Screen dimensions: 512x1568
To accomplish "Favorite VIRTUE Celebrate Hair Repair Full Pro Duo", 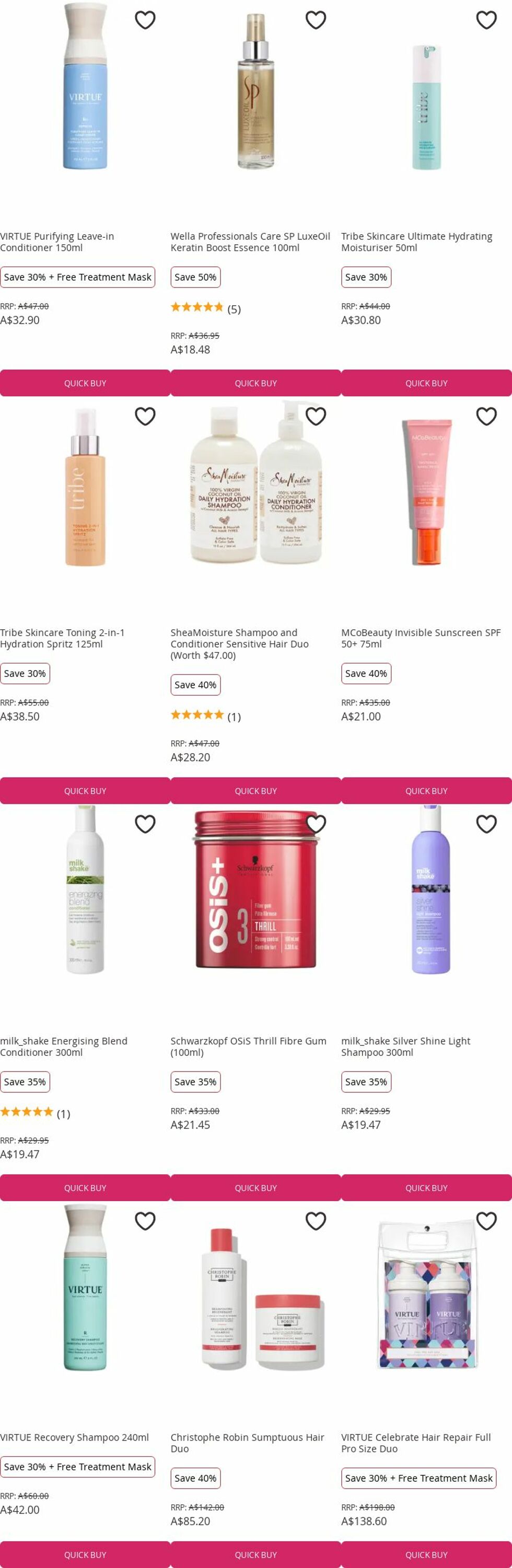I will (486, 1221).
